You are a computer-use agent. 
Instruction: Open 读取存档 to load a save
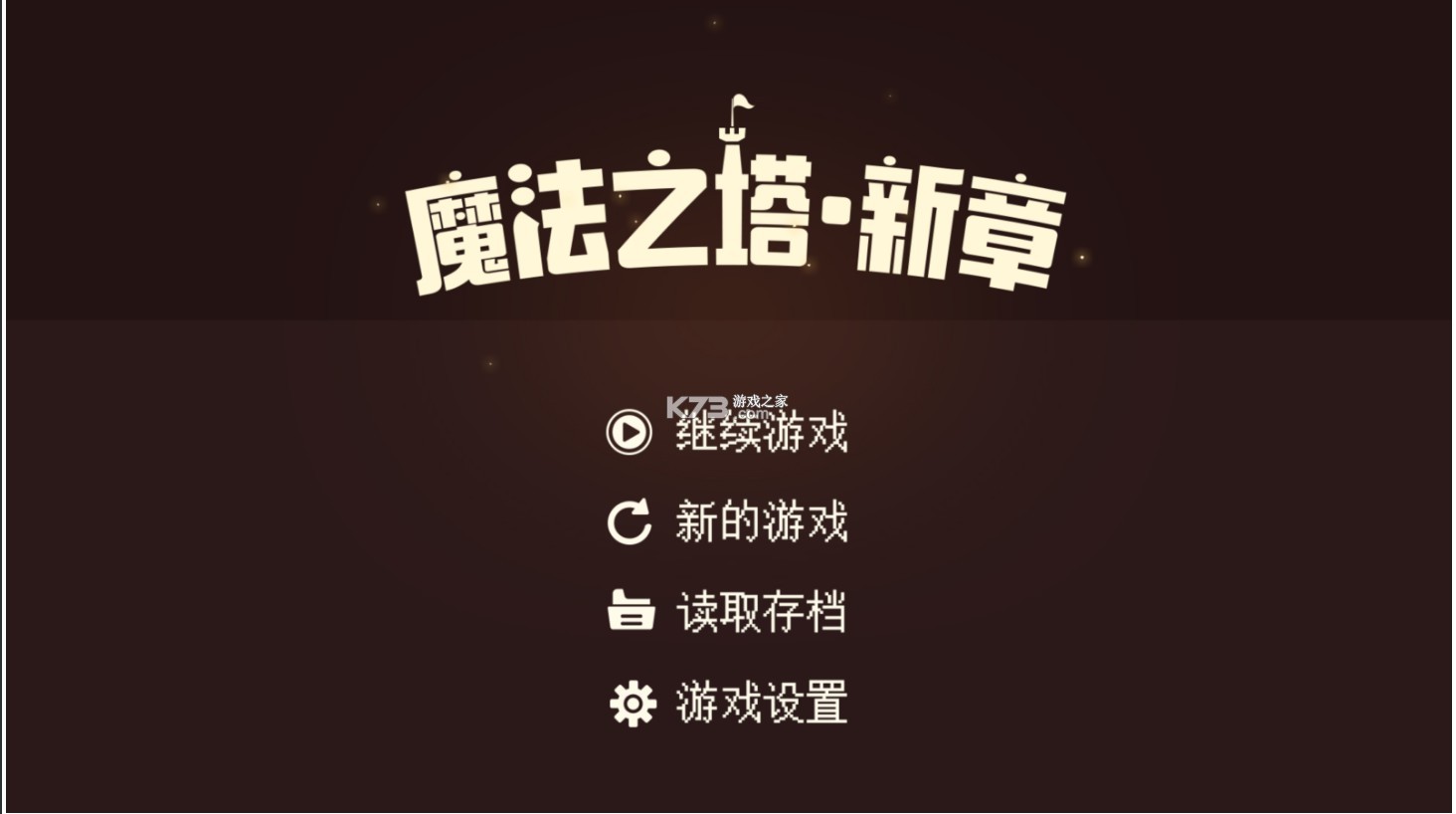tap(760, 612)
